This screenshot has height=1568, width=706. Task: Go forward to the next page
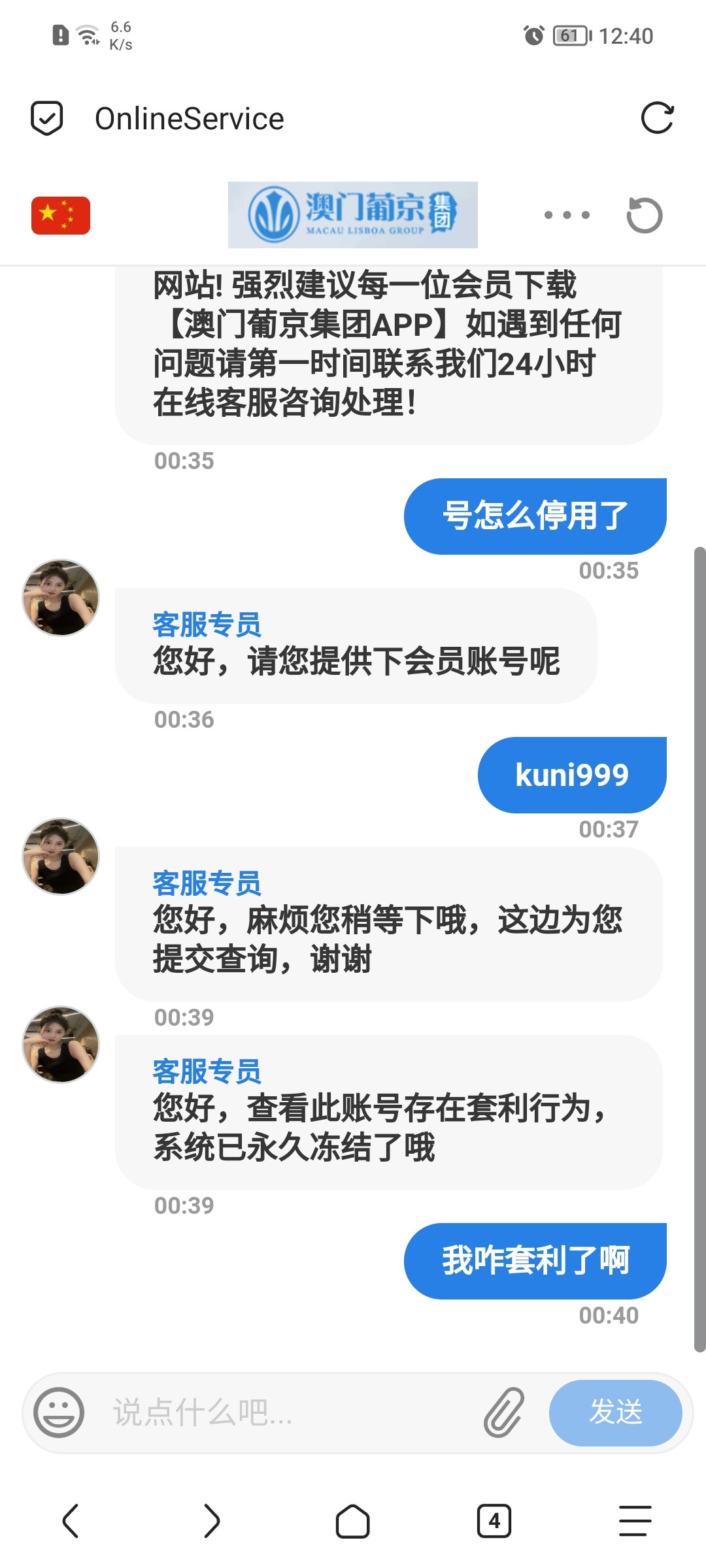211,1521
